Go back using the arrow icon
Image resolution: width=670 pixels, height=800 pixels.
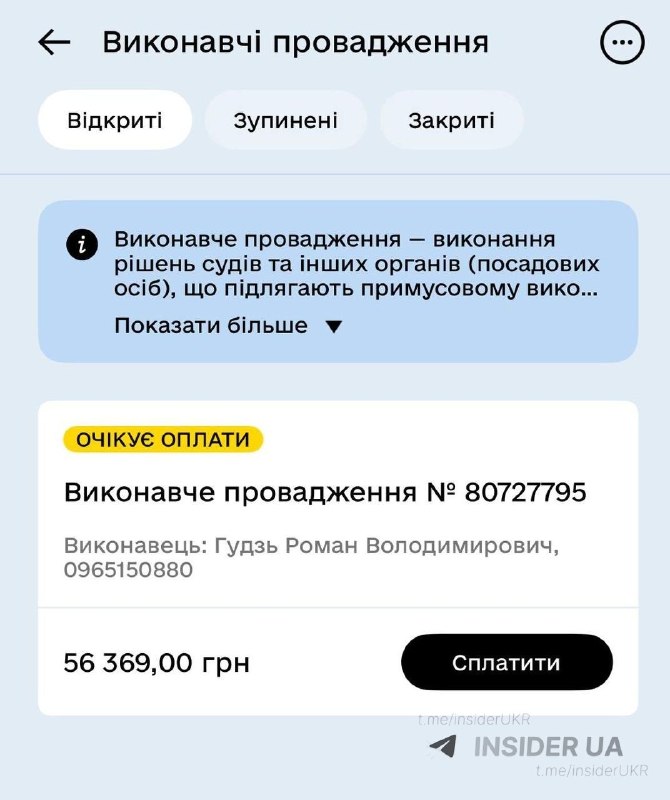(x=54, y=42)
